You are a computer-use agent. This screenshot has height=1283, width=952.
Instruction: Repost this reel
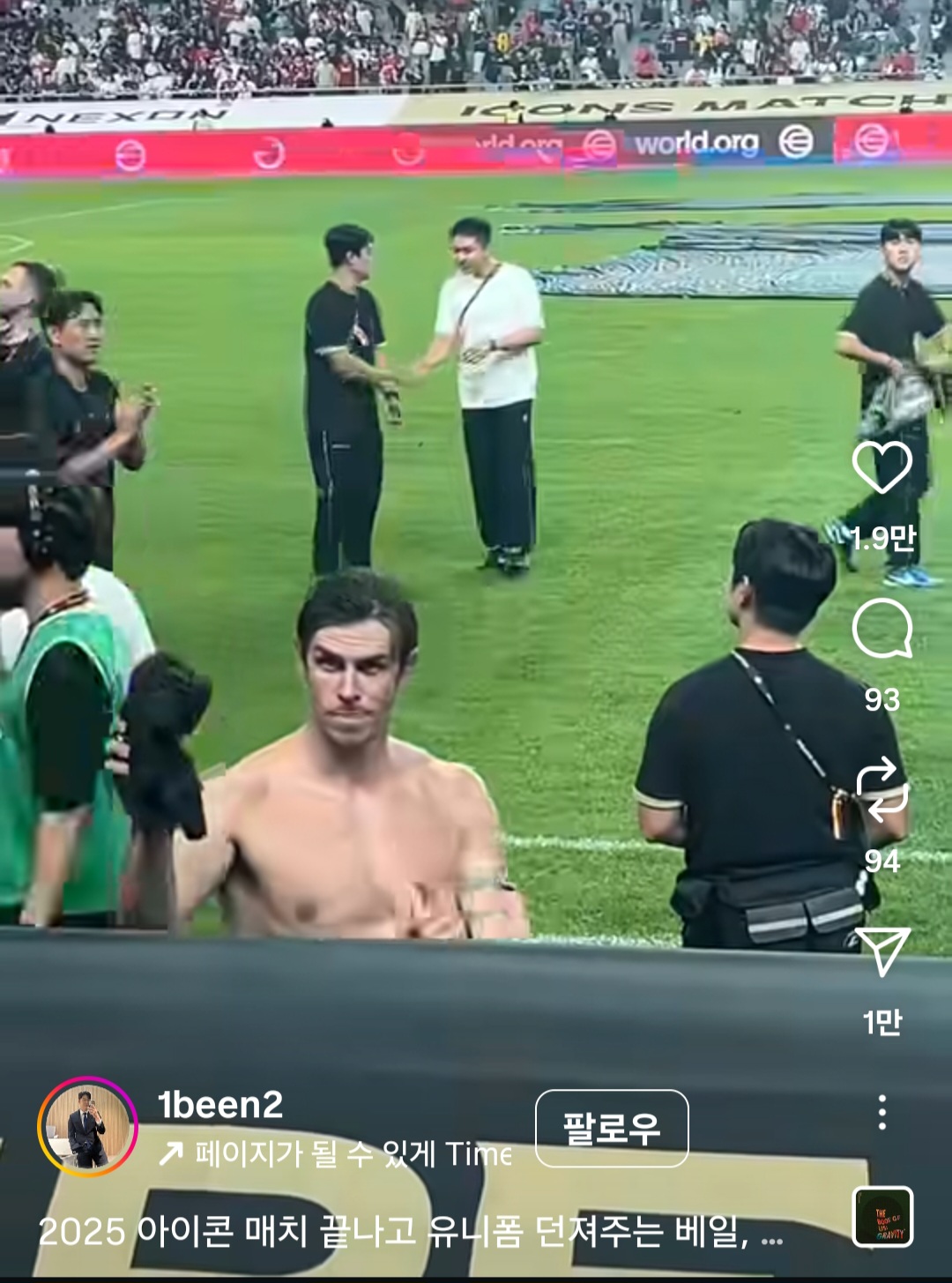coord(881,789)
